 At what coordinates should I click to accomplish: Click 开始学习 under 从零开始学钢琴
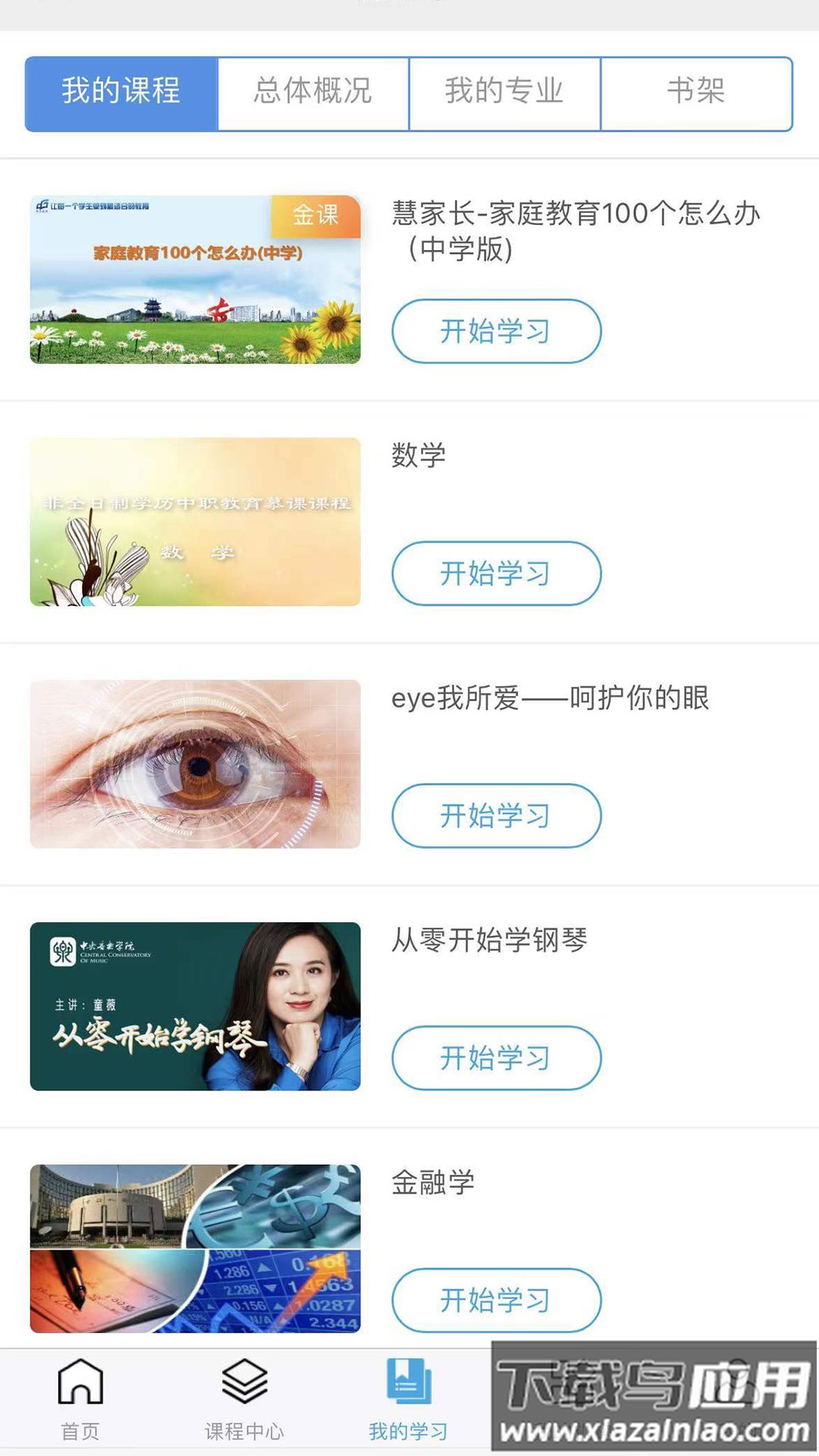[497, 1059]
